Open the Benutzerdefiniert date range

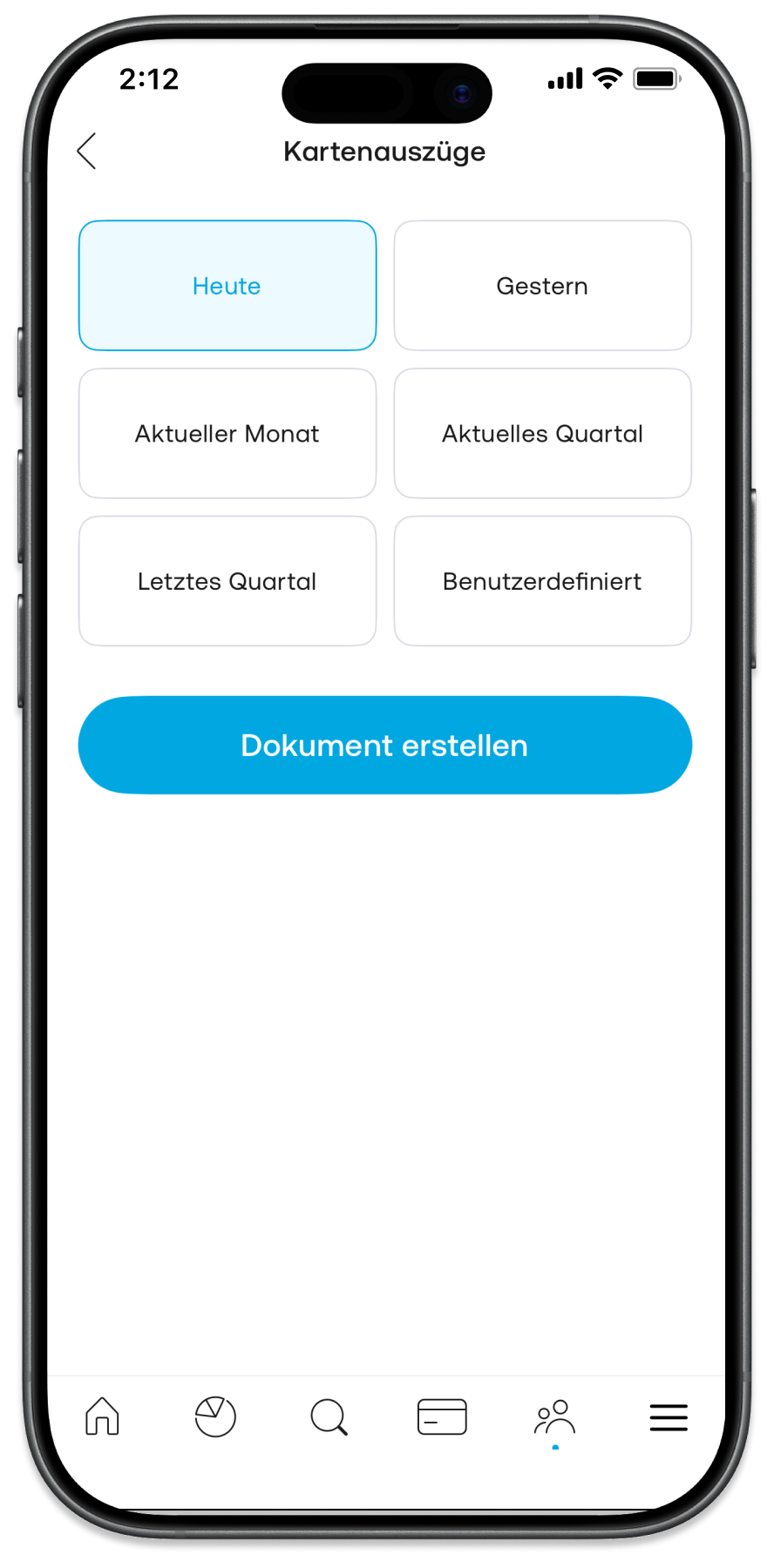point(542,581)
